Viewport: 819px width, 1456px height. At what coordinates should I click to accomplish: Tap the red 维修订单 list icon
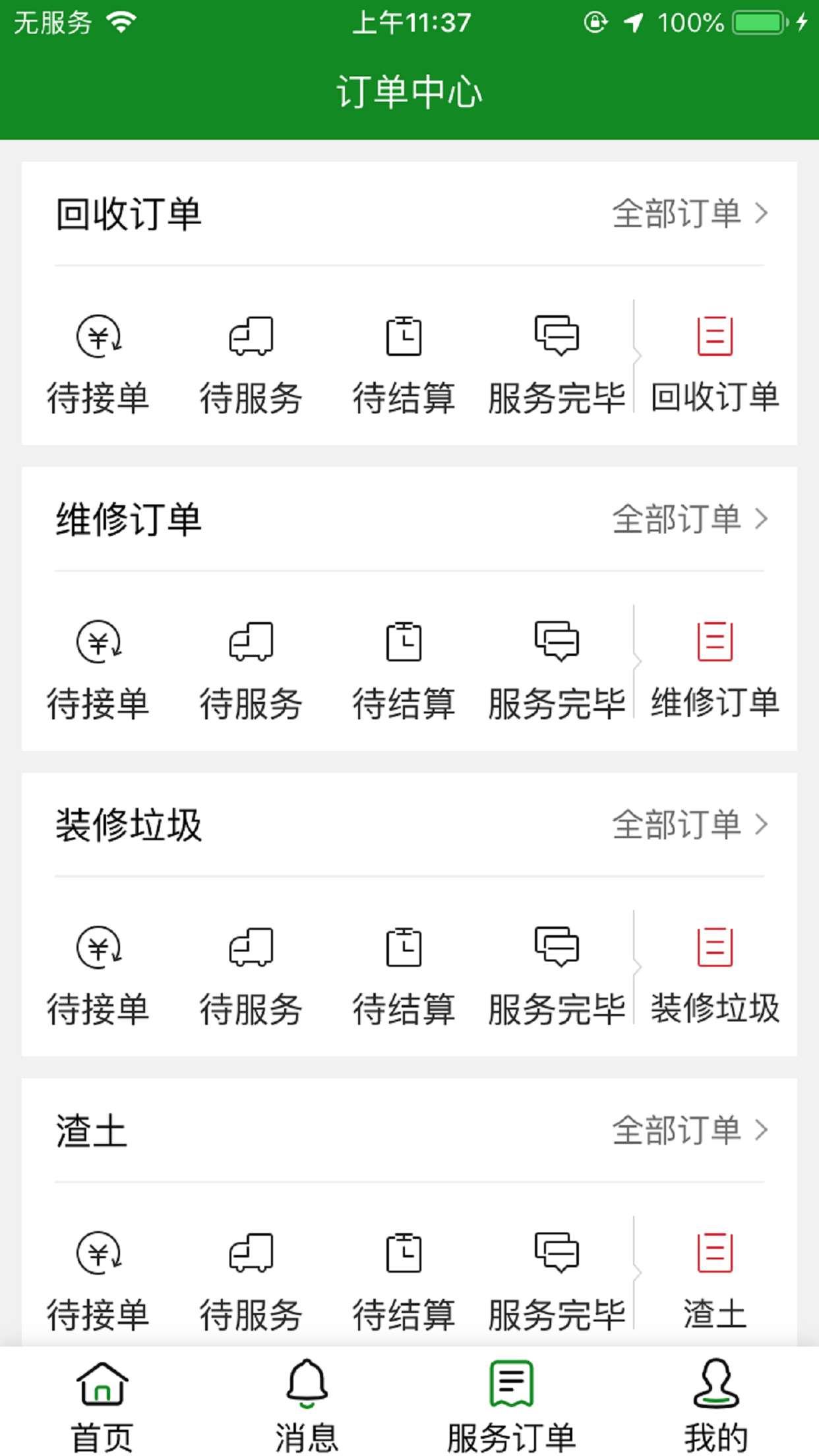715,641
